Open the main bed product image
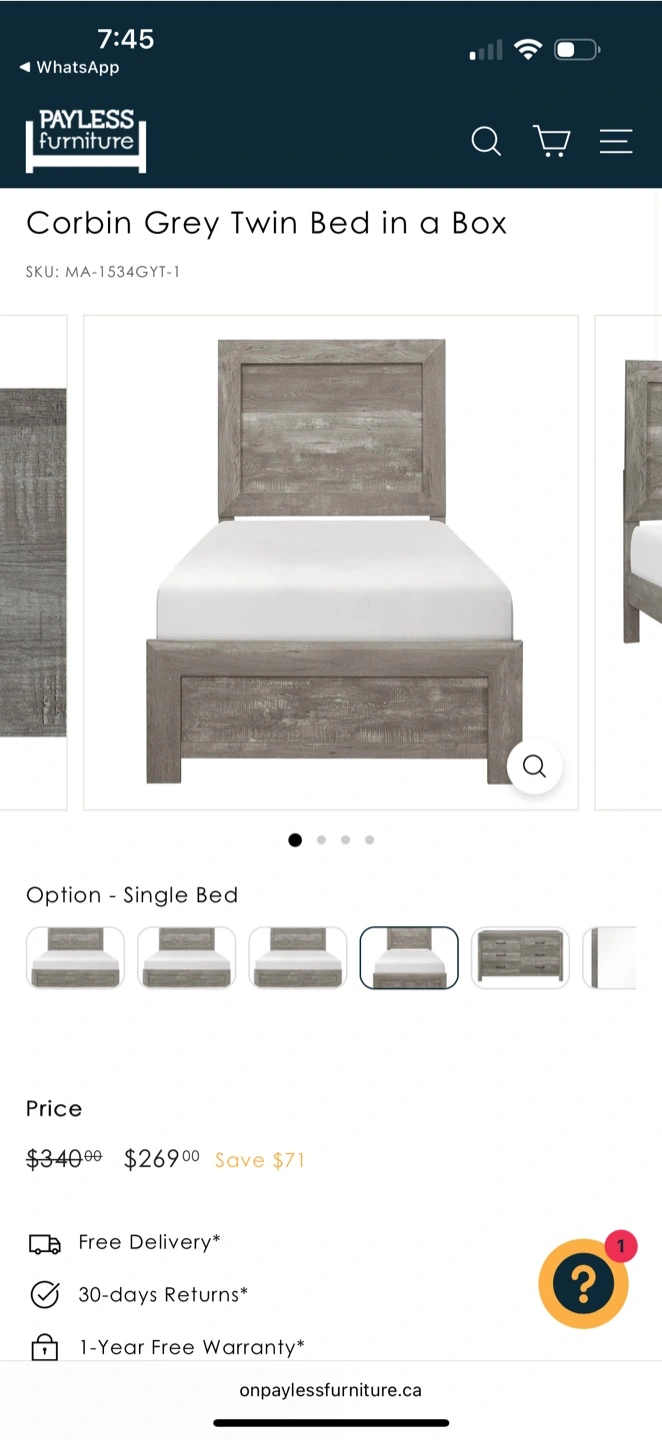The width and height of the screenshot is (662, 1440). [331, 562]
